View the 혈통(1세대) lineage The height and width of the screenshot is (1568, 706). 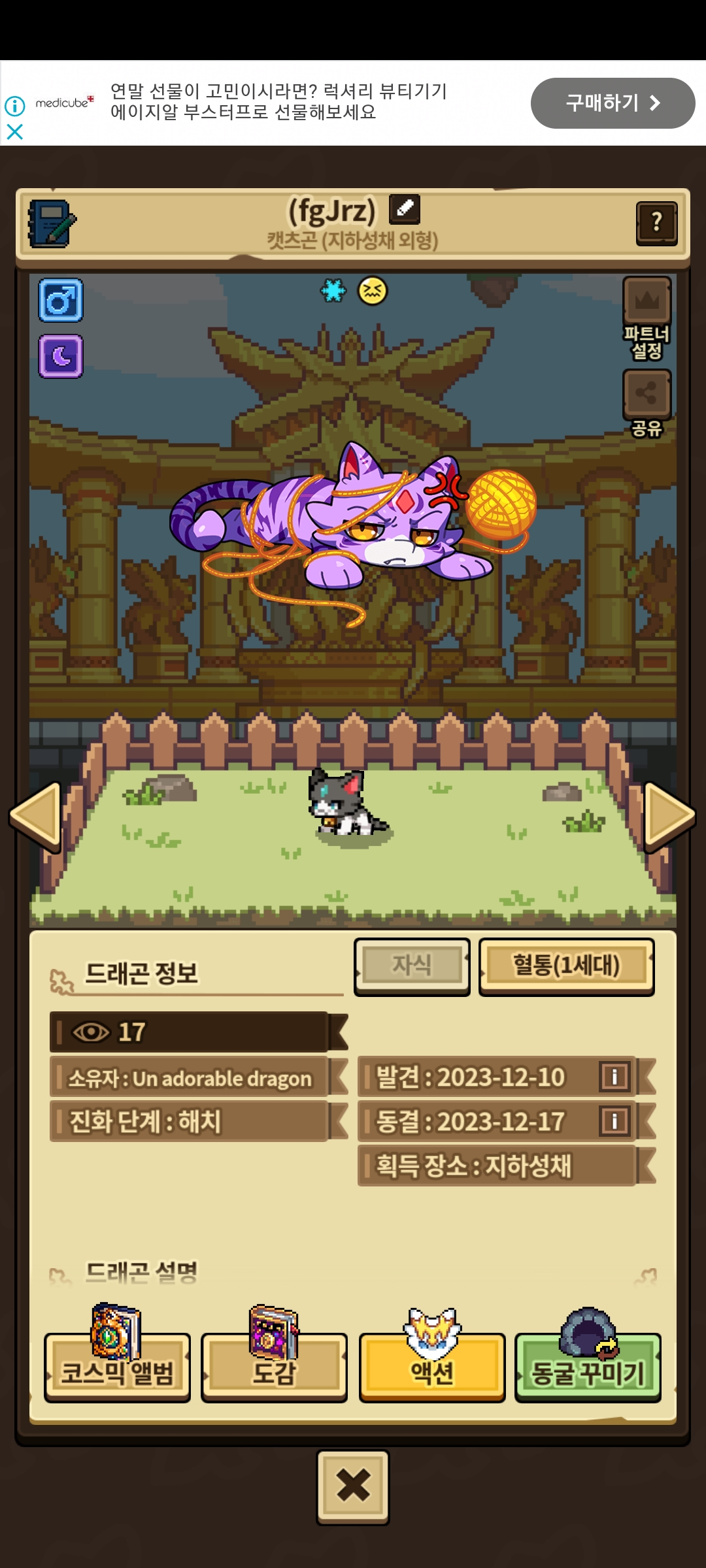(x=566, y=966)
